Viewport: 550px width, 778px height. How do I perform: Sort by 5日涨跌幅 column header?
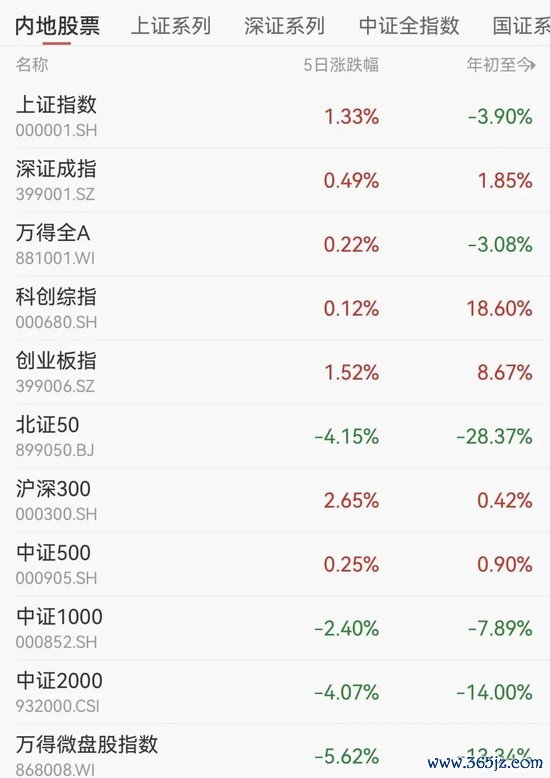coord(341,65)
